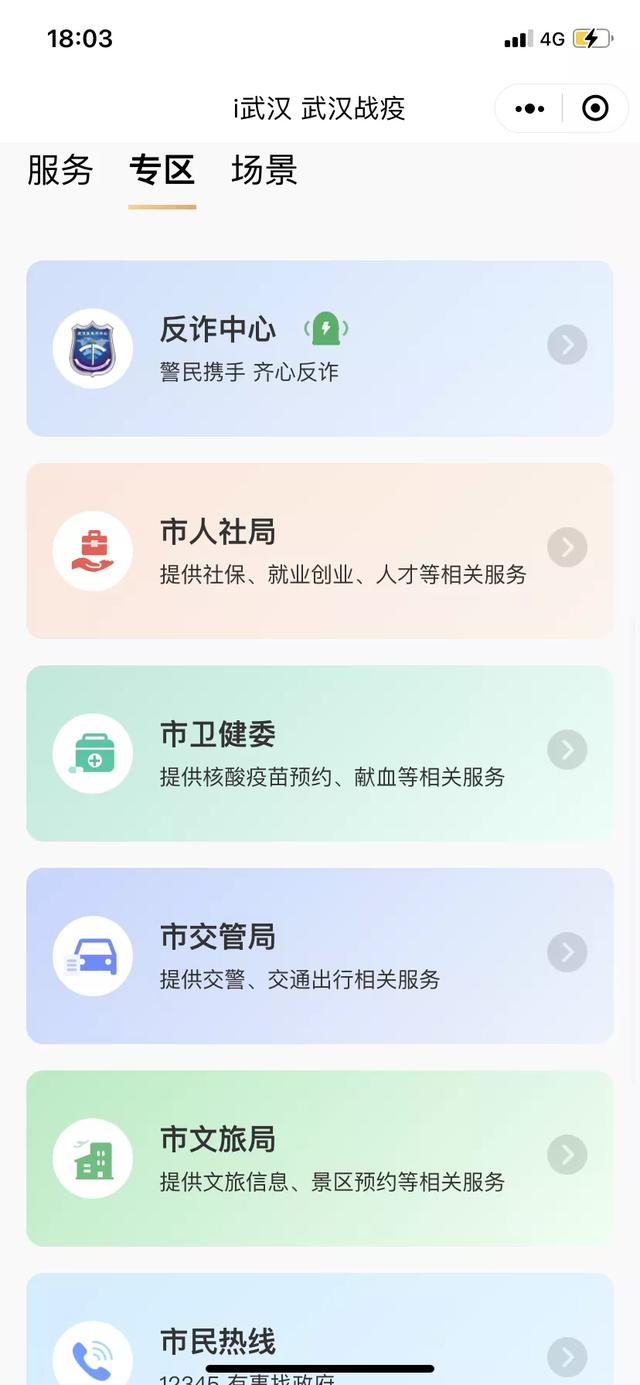Open the 市文旅局 card
The image size is (640, 1385).
(x=320, y=1158)
